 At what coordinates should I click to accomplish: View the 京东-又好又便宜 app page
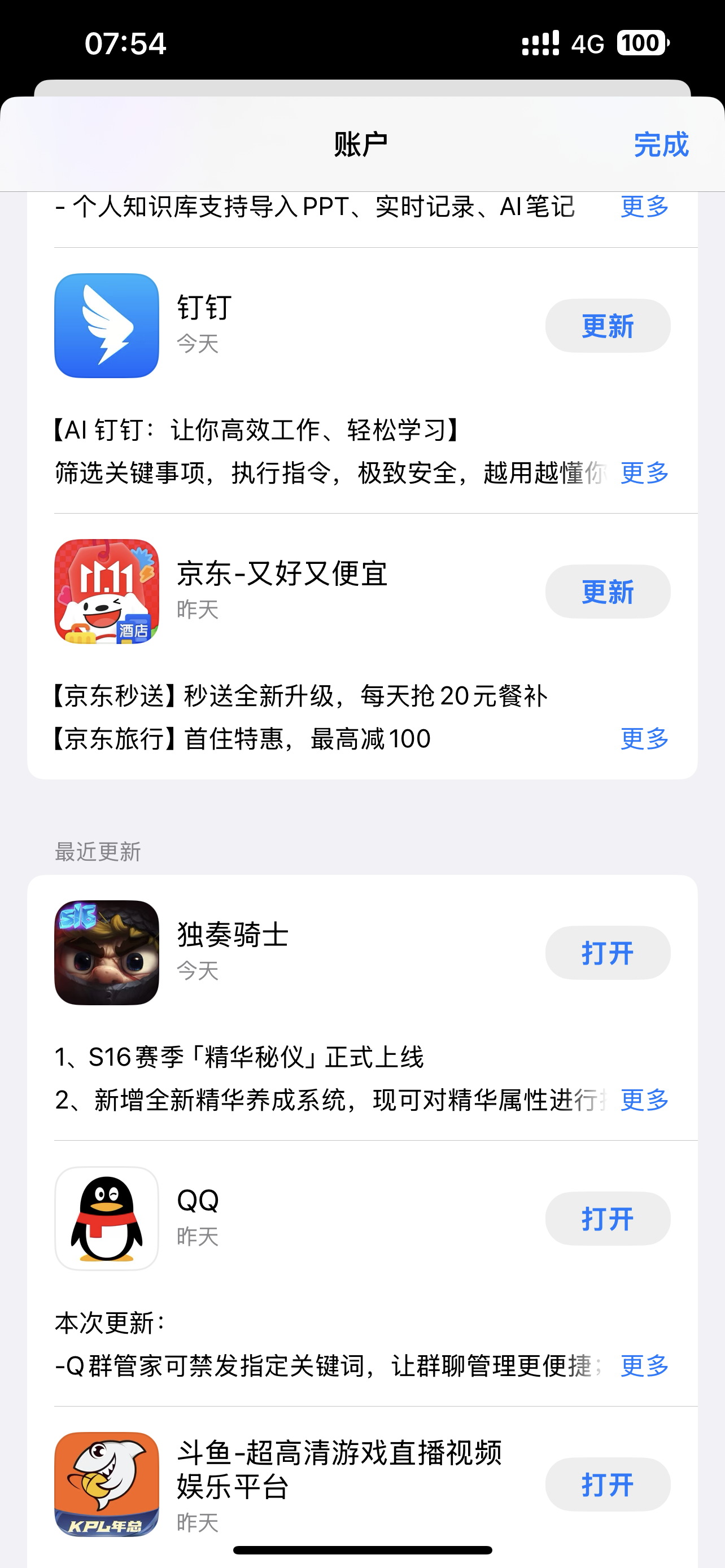(x=107, y=592)
